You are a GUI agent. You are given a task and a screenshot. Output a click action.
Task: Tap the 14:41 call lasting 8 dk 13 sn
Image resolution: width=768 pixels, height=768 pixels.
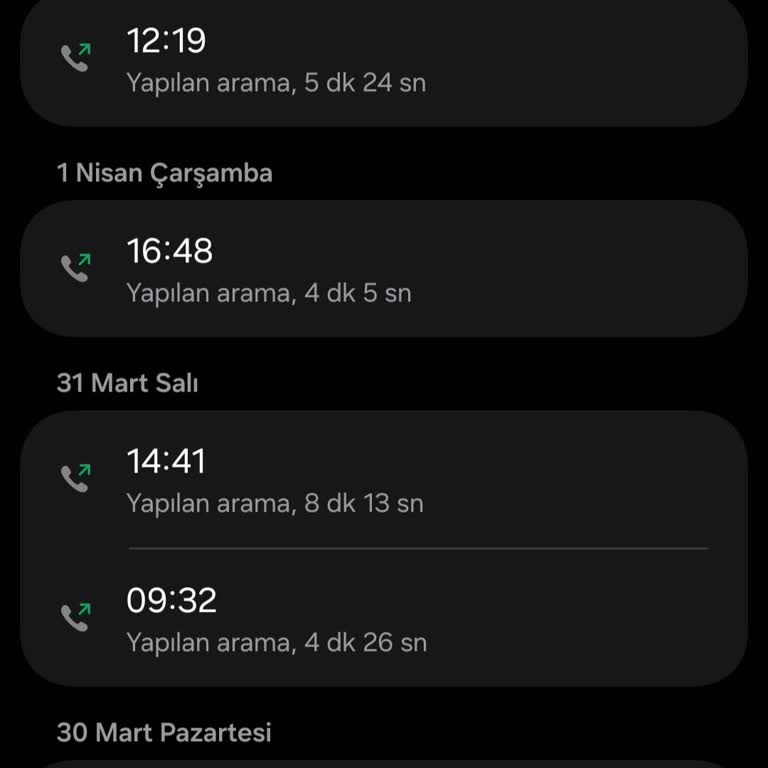384,479
